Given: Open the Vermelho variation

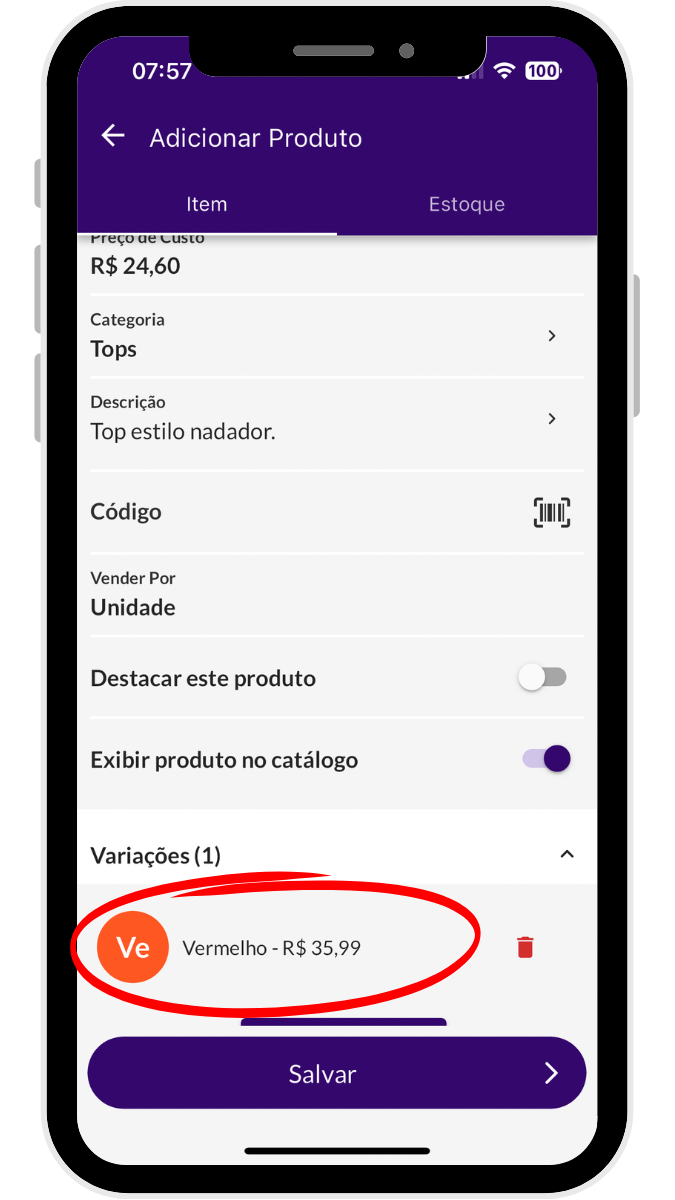Looking at the screenshot, I should pyautogui.click(x=270, y=947).
